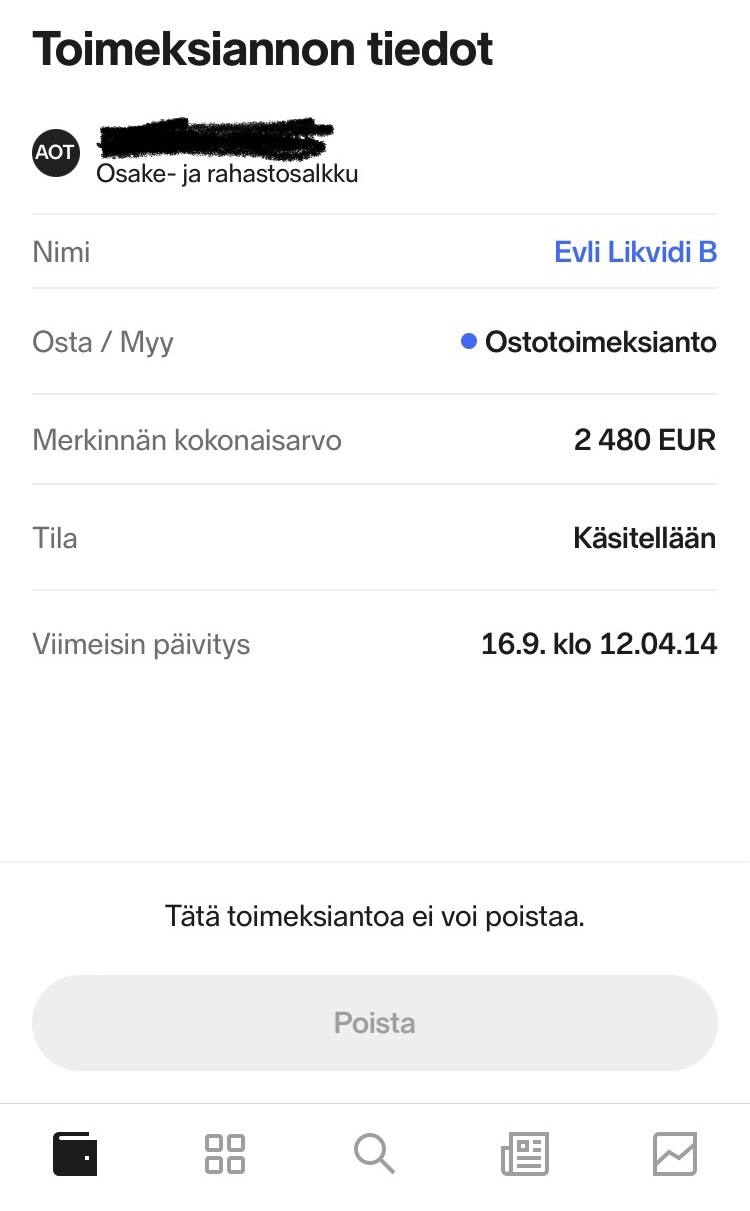Switch to the markets chart tab
Viewport: 750px width, 1211px height.
pos(675,1154)
